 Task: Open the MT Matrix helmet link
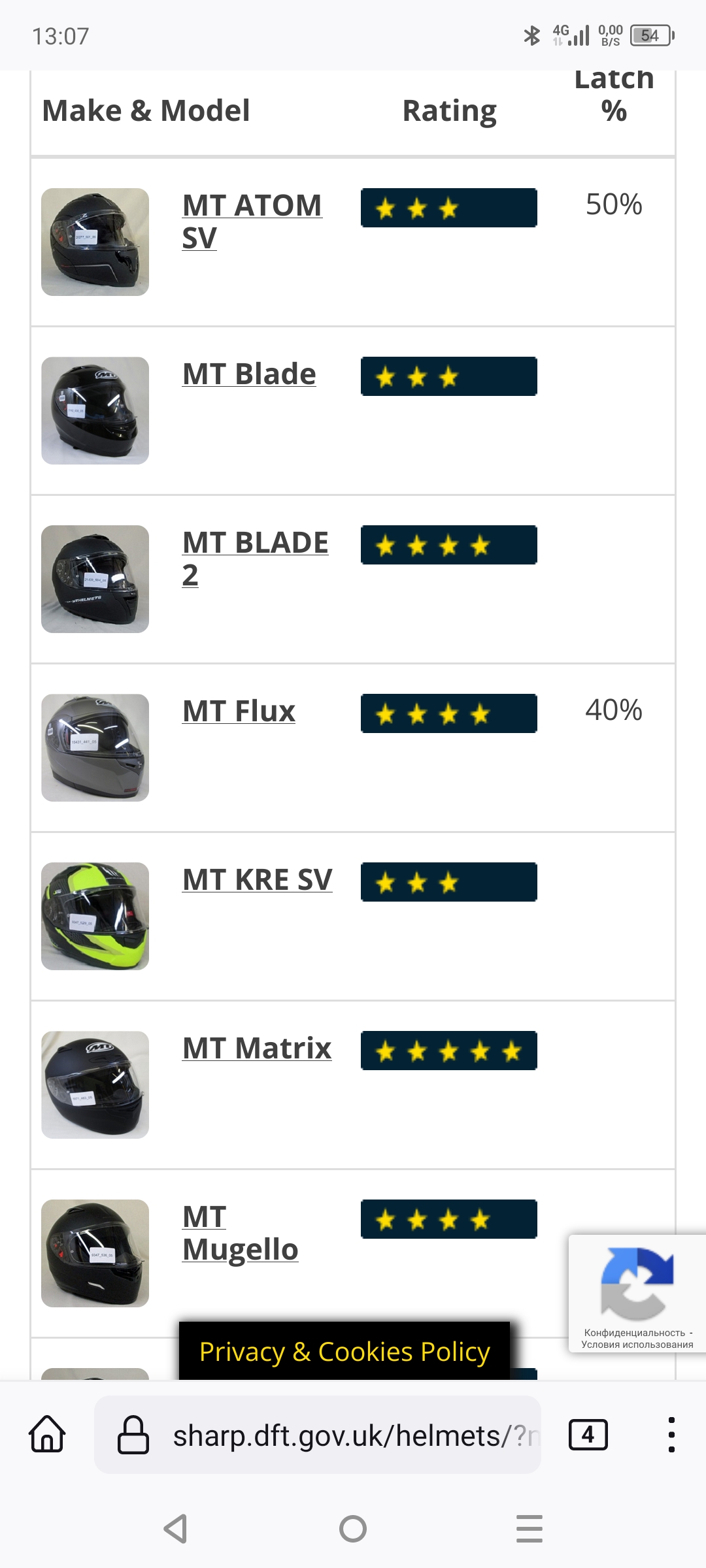pos(257,1048)
